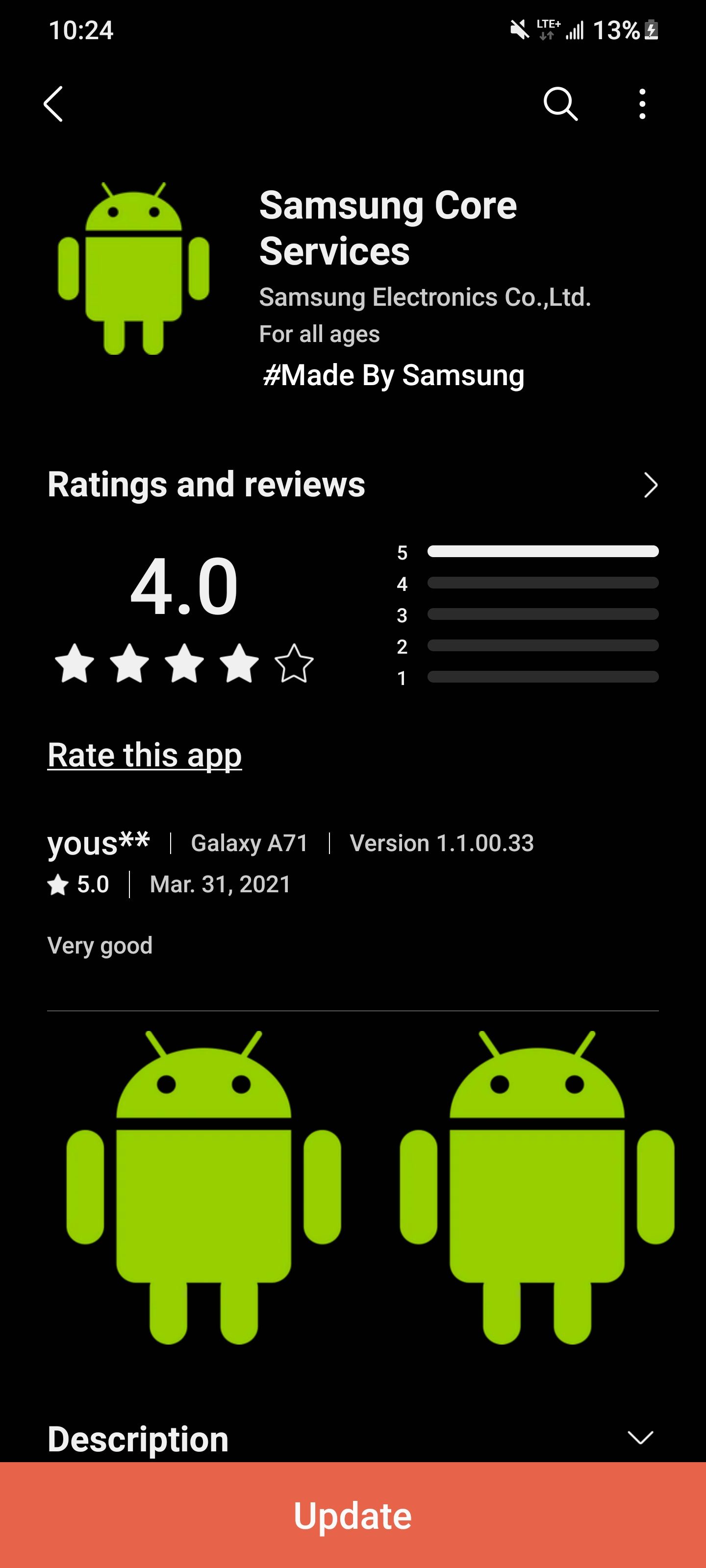Viewport: 706px width, 1568px height.
Task: Open the search icon
Action: click(x=560, y=104)
